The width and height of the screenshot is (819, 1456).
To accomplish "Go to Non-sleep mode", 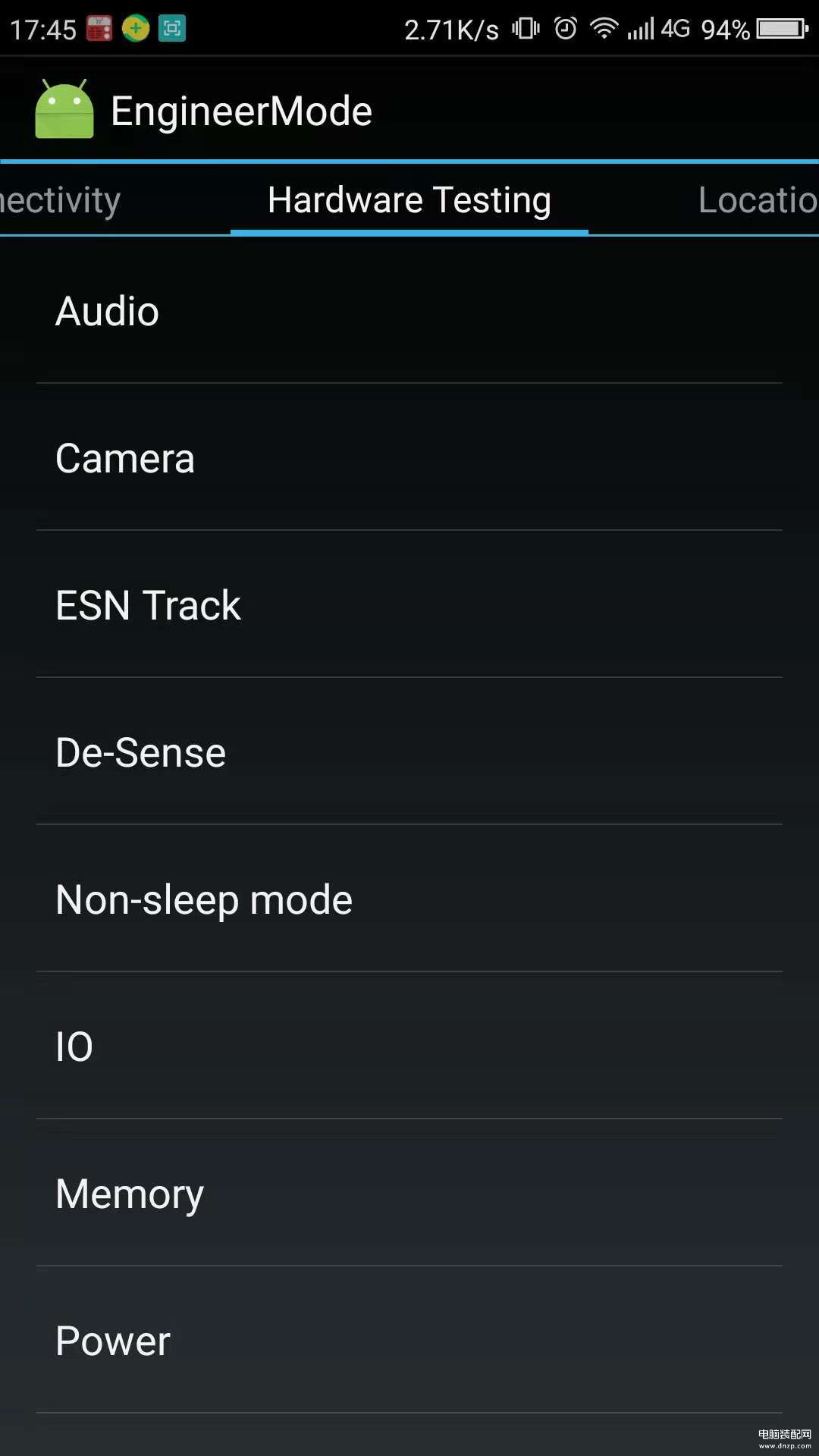I will coord(409,899).
